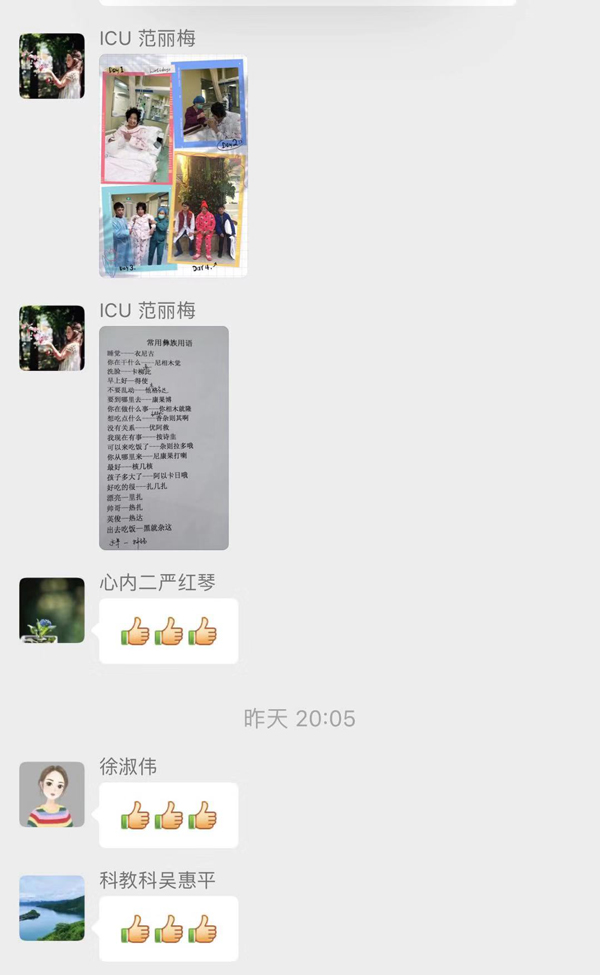Tap ICU 范丽梅's avatar beside the document image
600x975 pixels.
pos(52,338)
